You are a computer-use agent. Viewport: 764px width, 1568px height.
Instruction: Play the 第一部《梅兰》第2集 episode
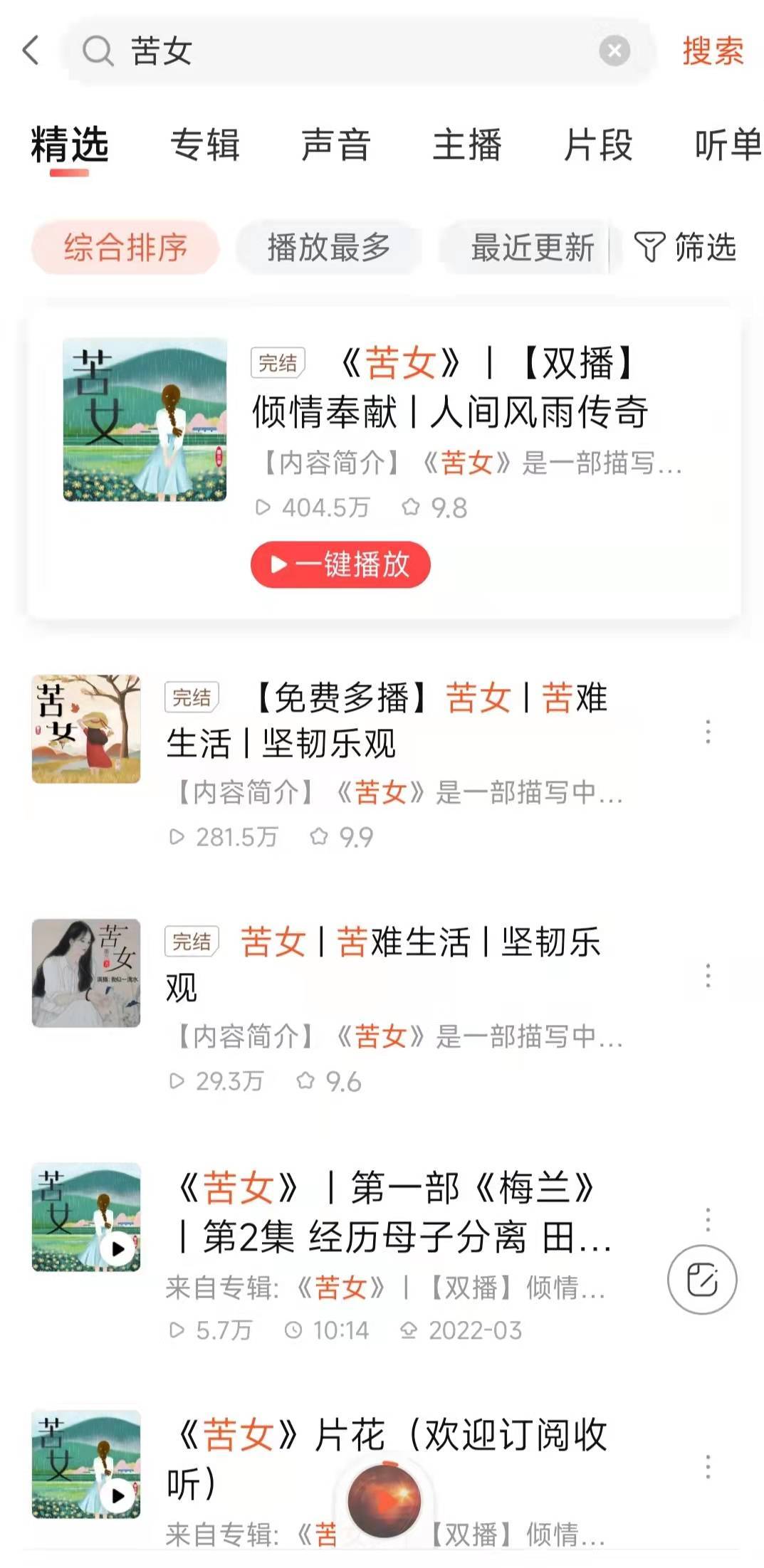tap(118, 1248)
